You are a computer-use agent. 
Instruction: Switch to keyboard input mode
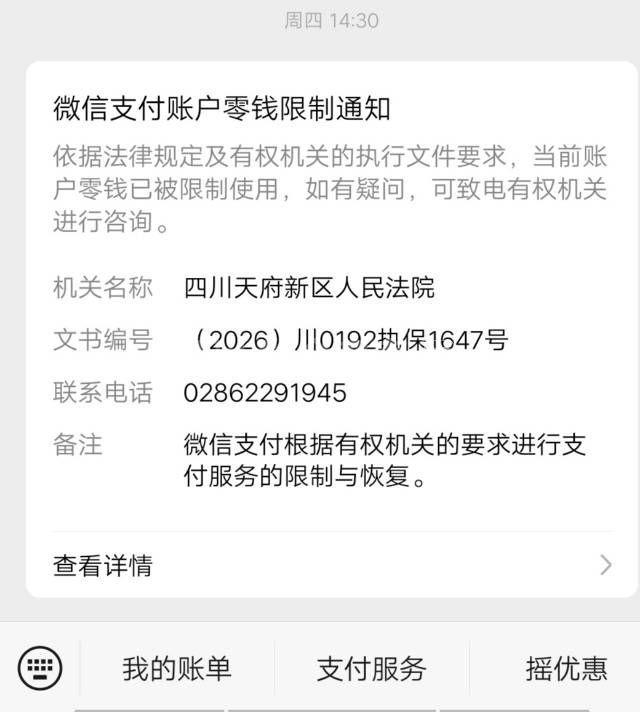(x=40, y=667)
